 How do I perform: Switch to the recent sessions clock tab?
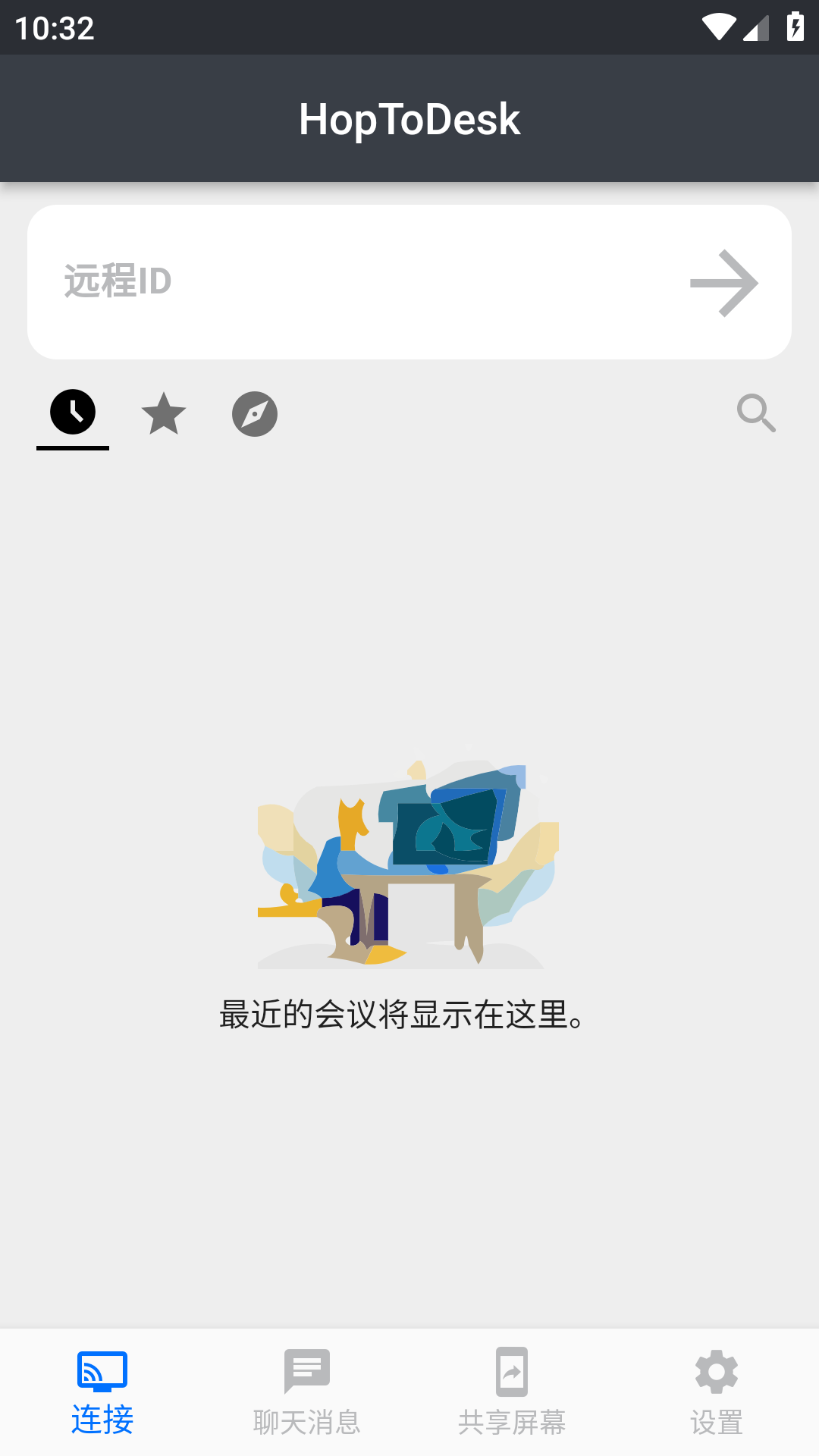click(73, 413)
